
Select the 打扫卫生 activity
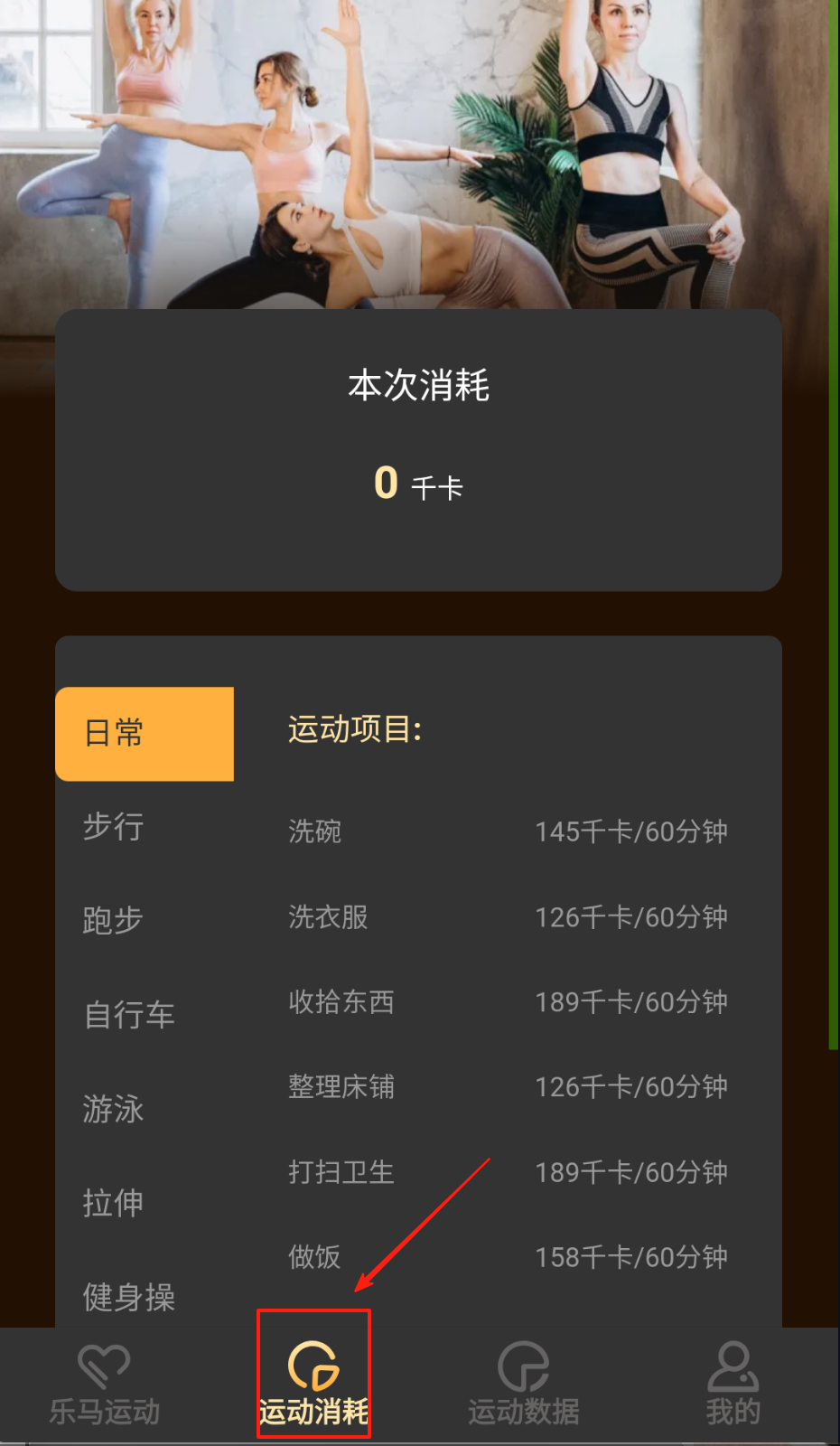click(x=508, y=1172)
